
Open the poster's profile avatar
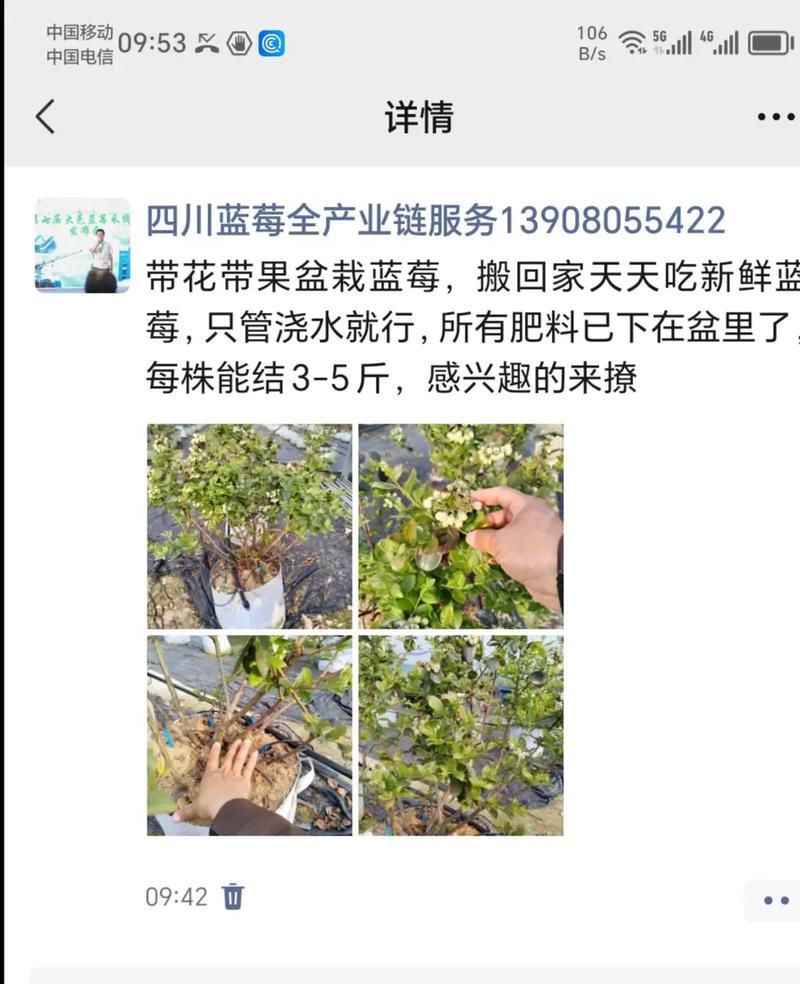click(x=83, y=245)
